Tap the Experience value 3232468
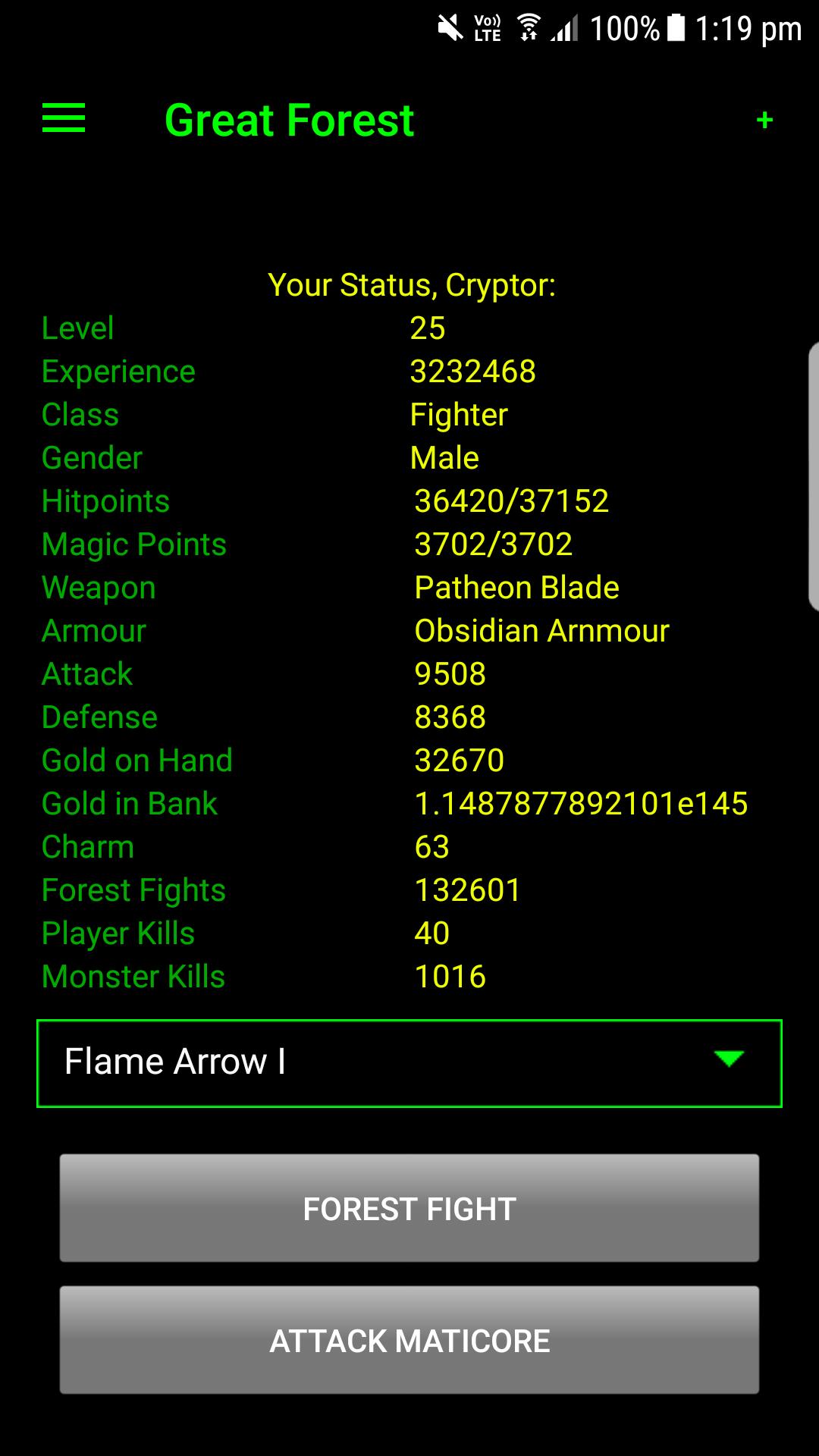 473,371
